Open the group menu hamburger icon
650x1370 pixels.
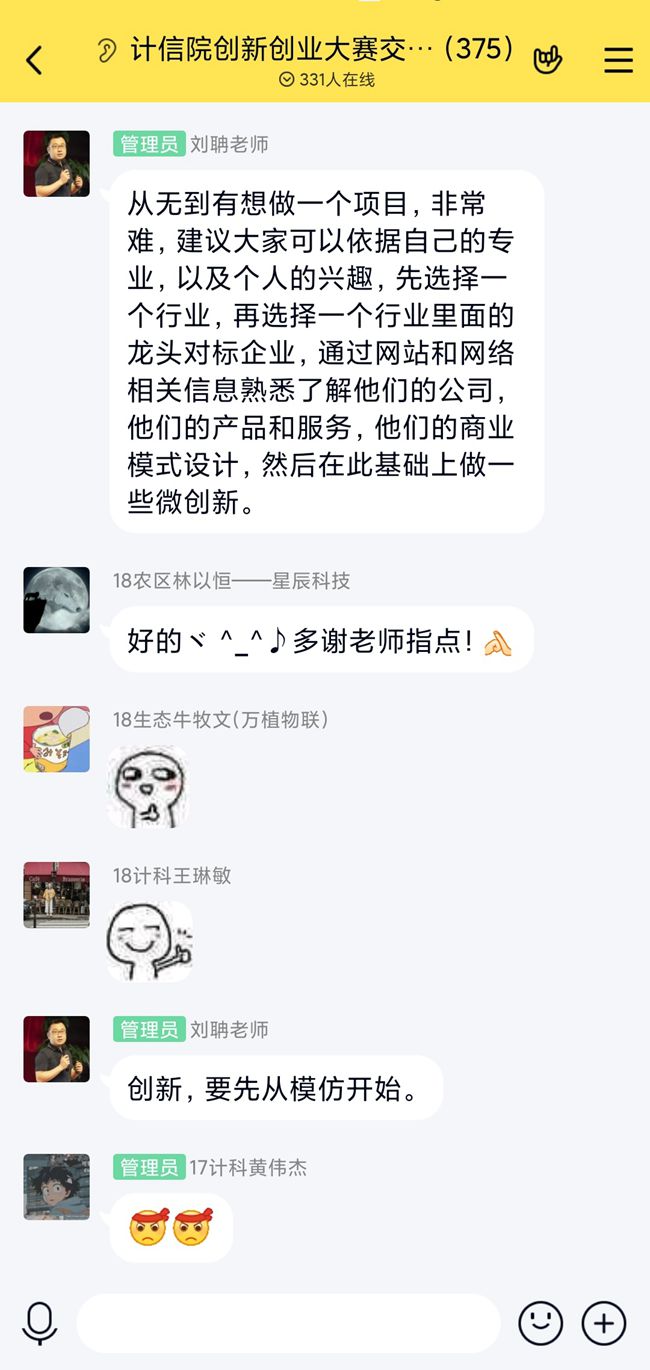618,60
